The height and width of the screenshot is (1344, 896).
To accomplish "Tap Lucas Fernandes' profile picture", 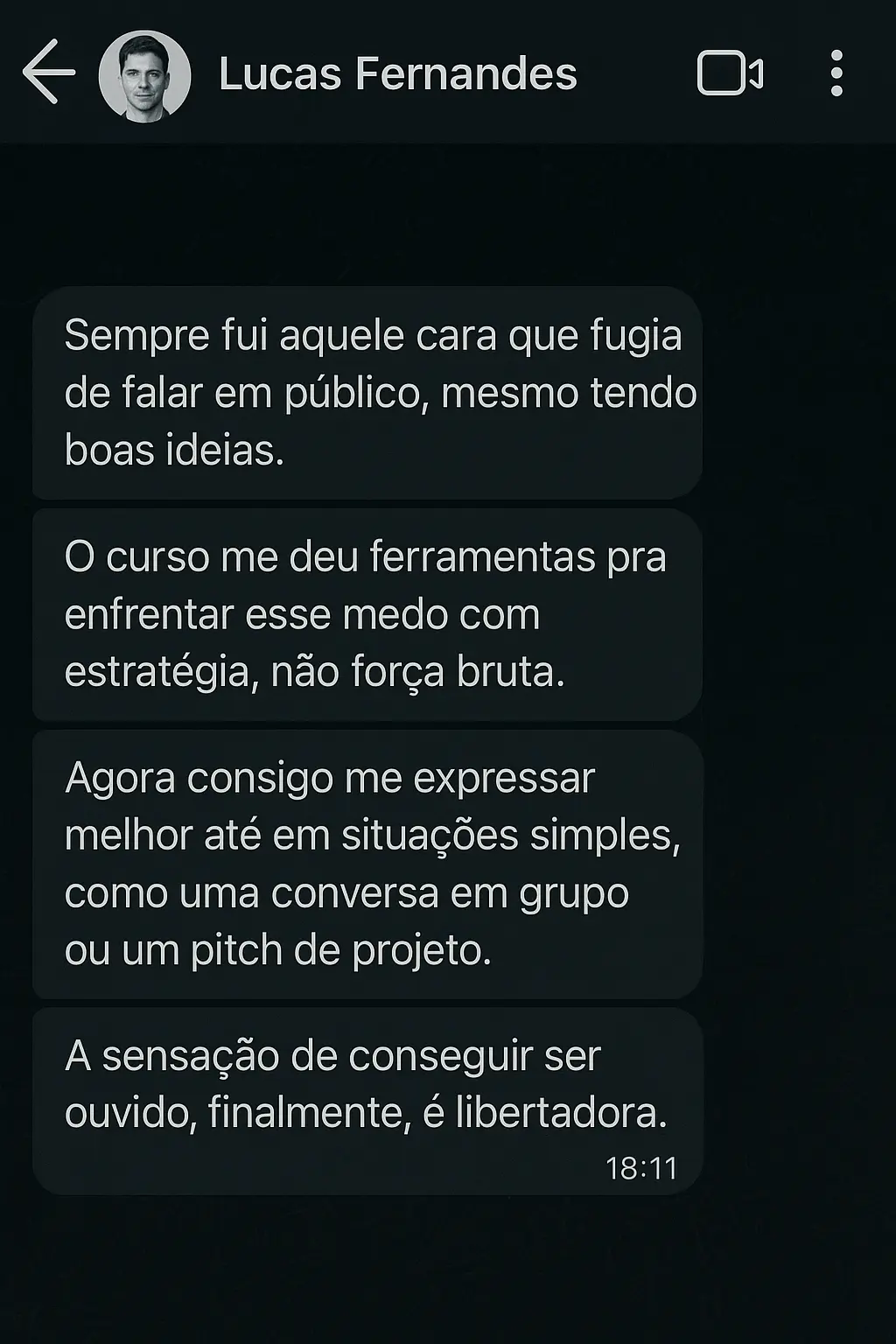I will pyautogui.click(x=145, y=73).
